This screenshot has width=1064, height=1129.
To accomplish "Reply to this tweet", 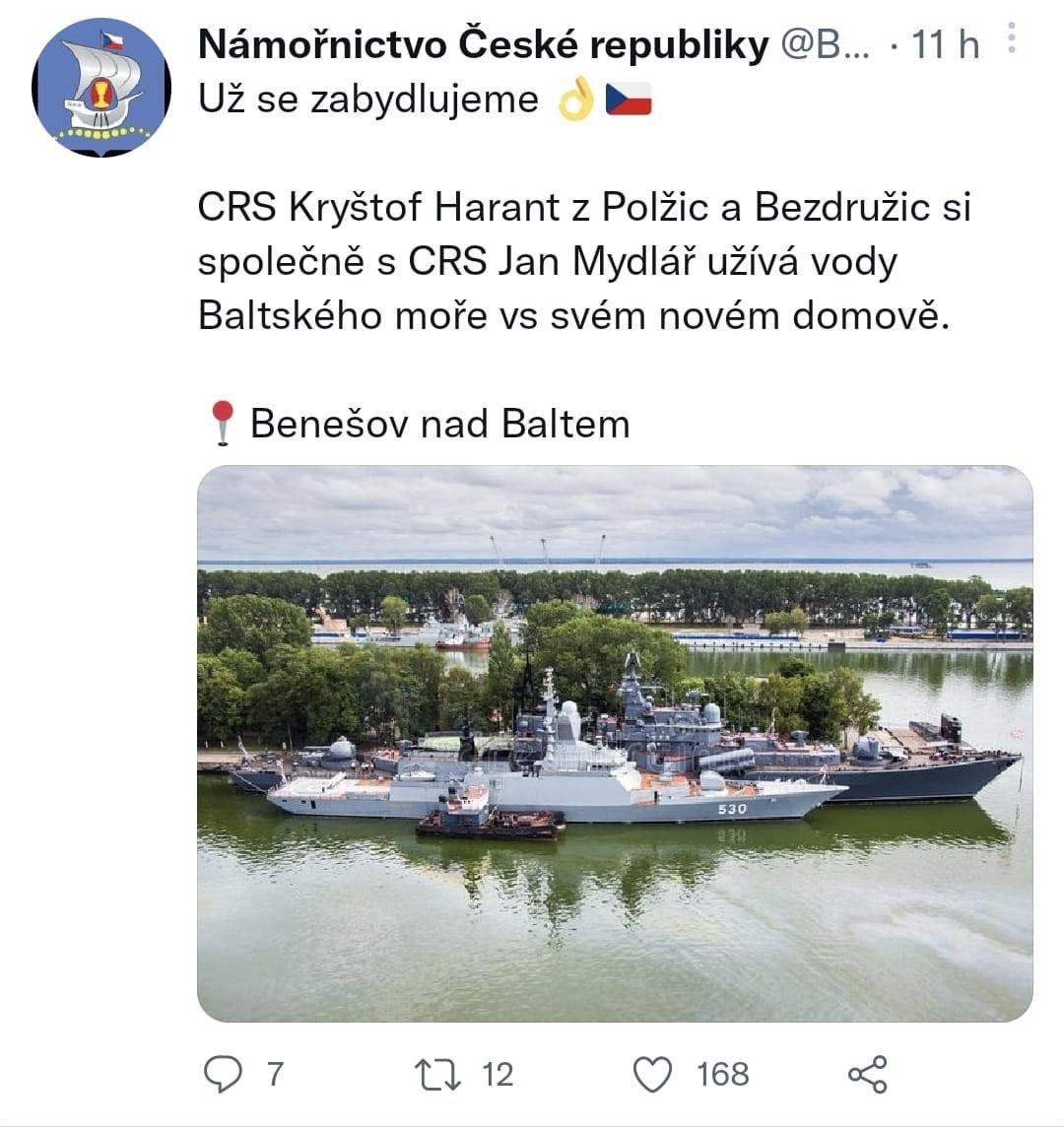I will 223,1073.
